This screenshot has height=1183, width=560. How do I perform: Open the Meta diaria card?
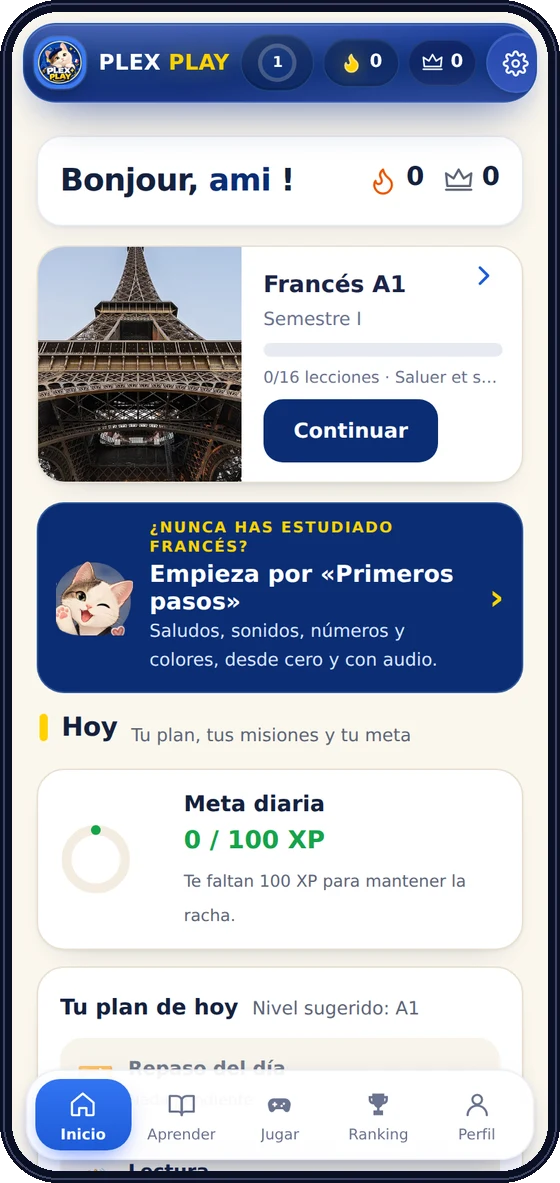[280, 859]
